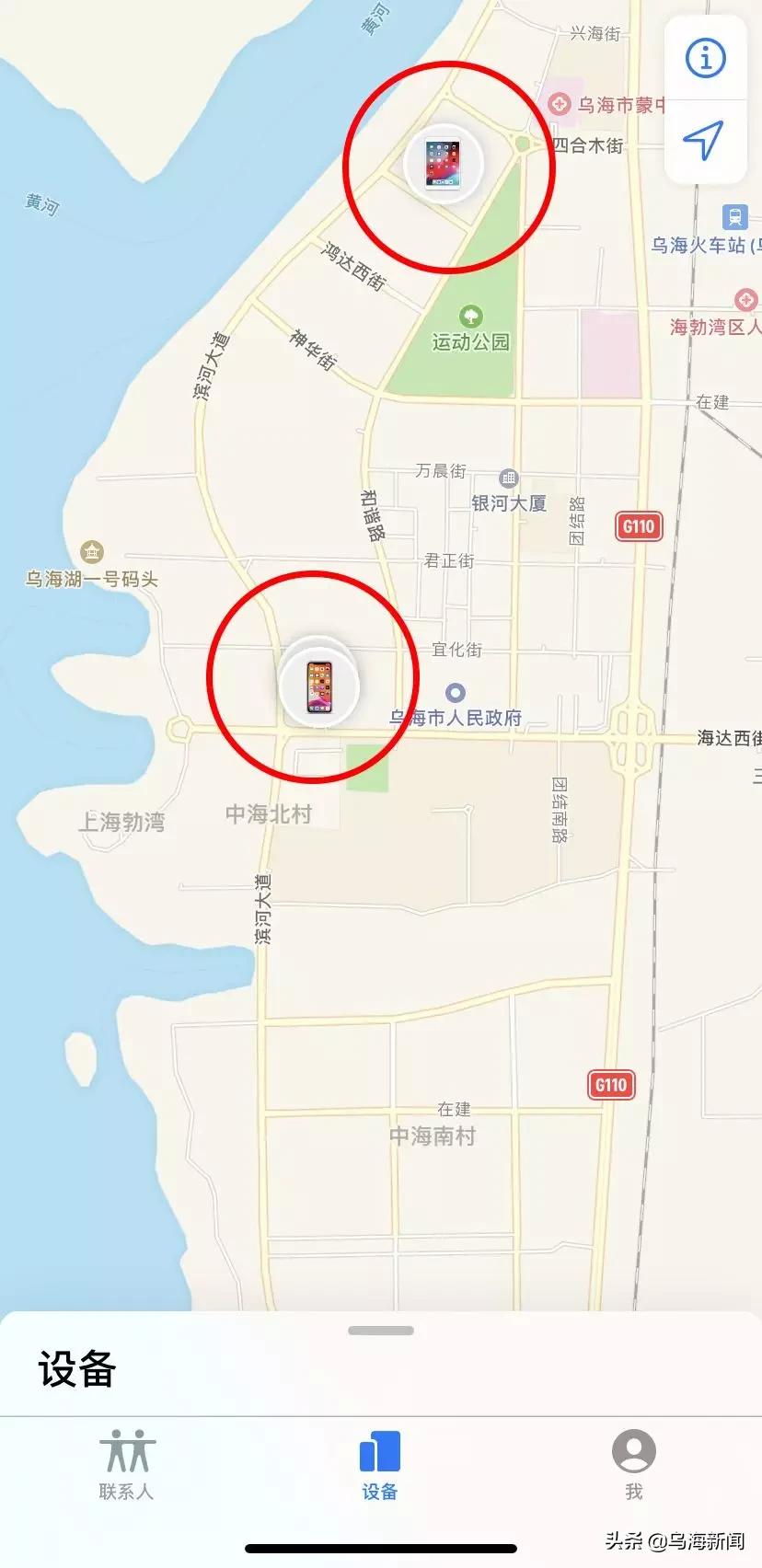Click the 银河大厦 transit station icon
This screenshot has width=762, height=1568.
[510, 478]
